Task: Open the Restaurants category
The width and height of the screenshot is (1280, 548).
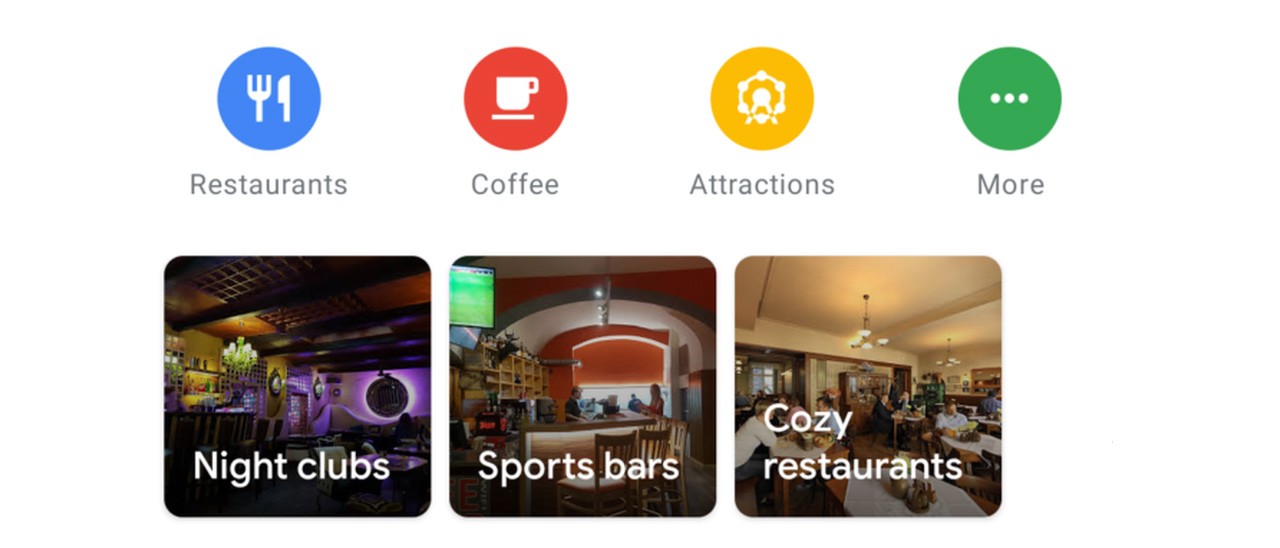Action: pyautogui.click(x=269, y=99)
